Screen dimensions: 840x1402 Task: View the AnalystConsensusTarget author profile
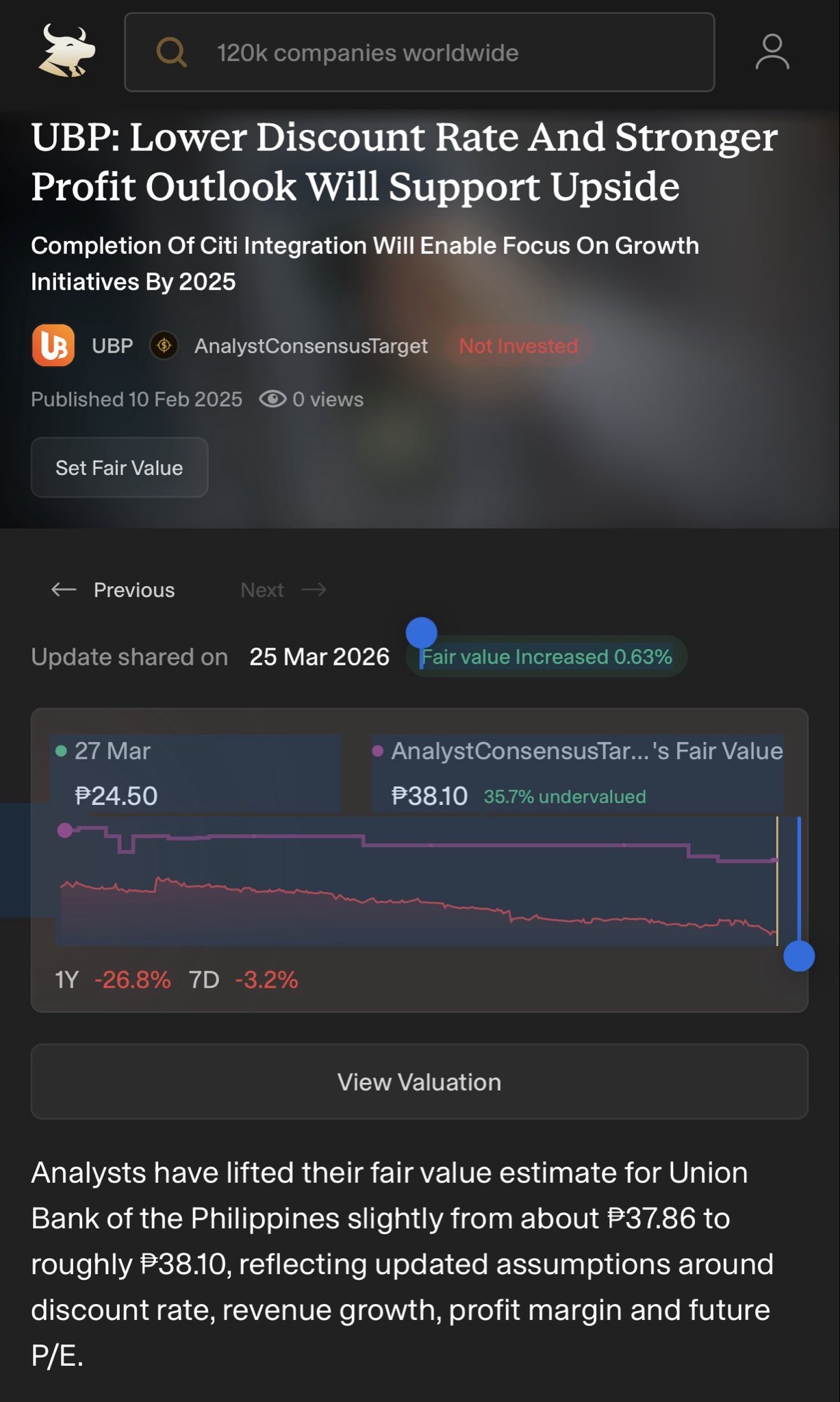pyautogui.click(x=310, y=346)
